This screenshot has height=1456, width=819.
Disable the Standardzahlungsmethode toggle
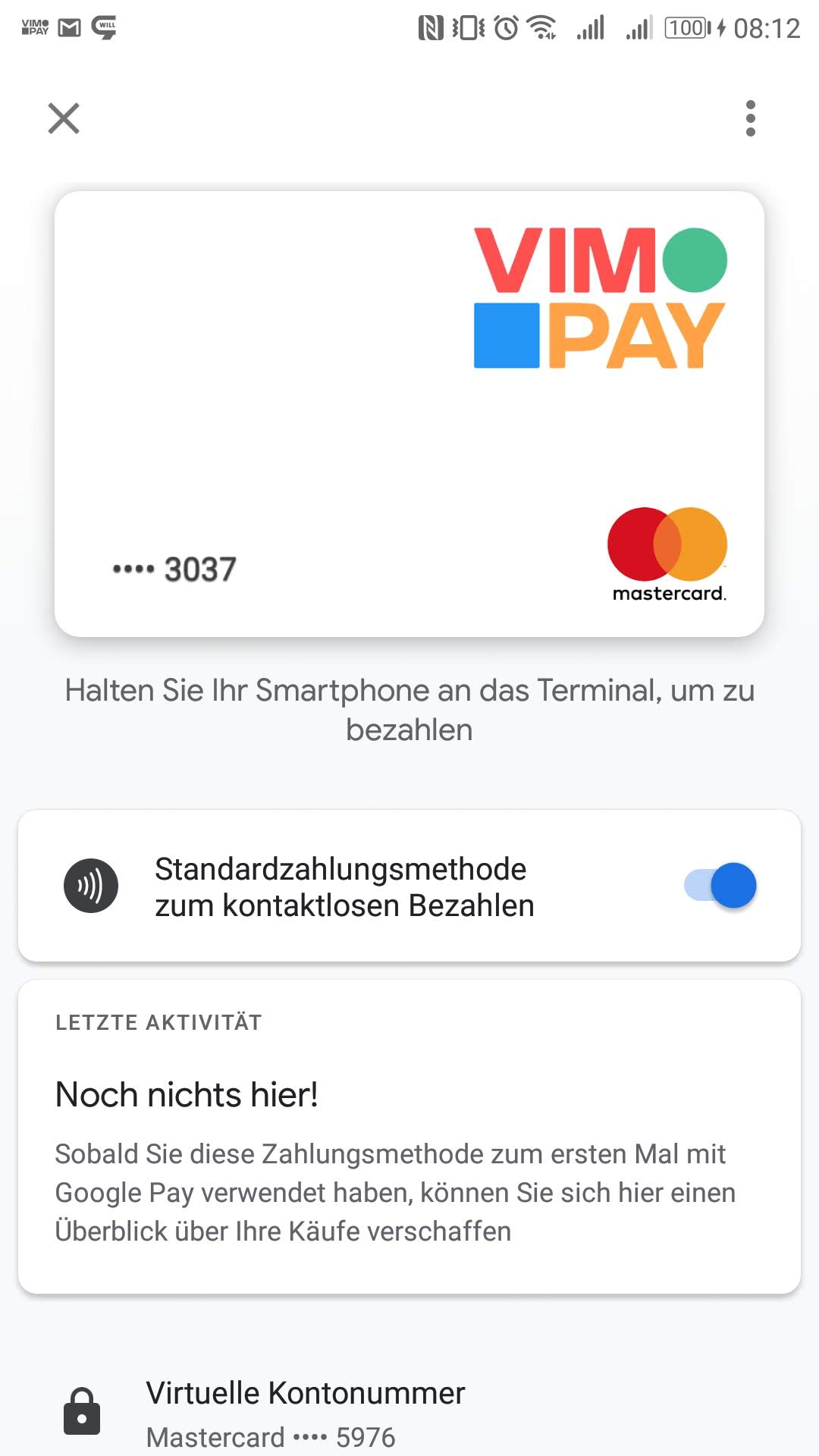pyautogui.click(x=720, y=885)
